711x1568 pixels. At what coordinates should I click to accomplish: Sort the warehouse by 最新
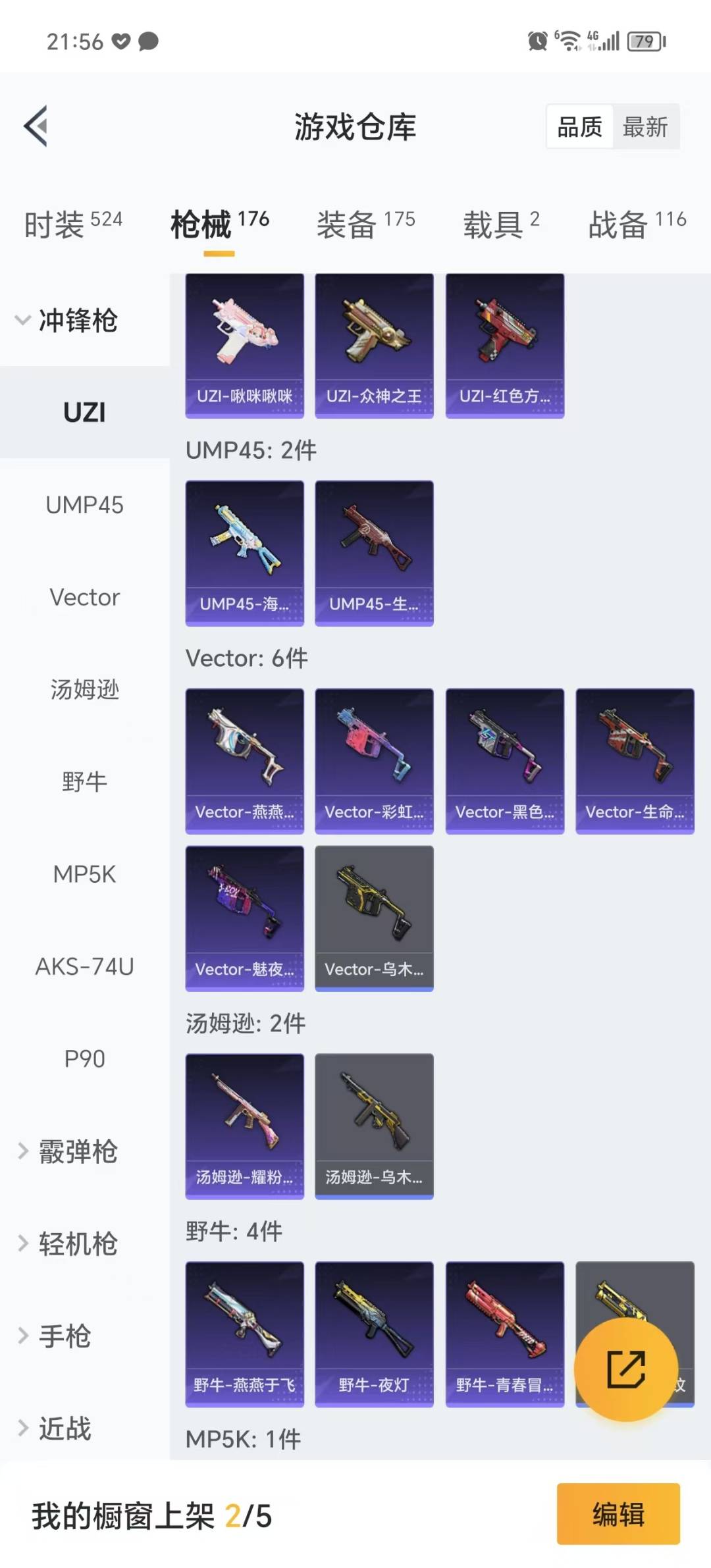(x=645, y=127)
